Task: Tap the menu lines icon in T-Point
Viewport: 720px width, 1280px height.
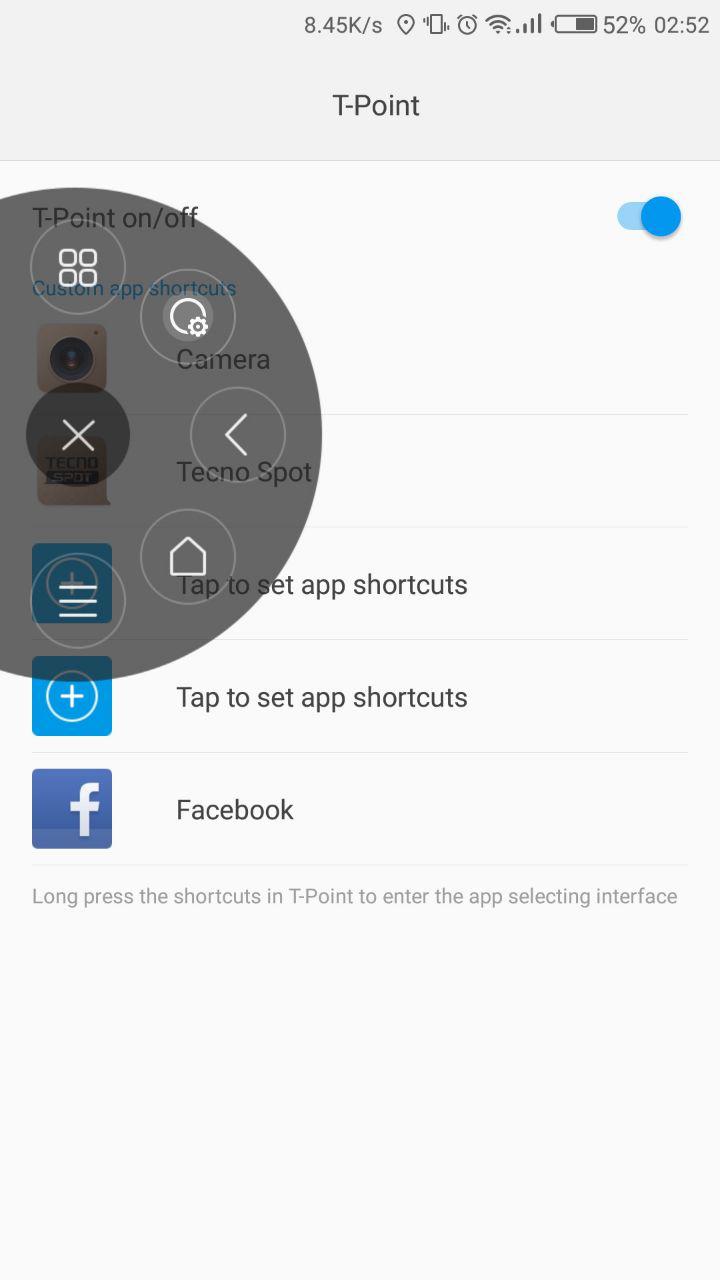Action: [x=78, y=601]
